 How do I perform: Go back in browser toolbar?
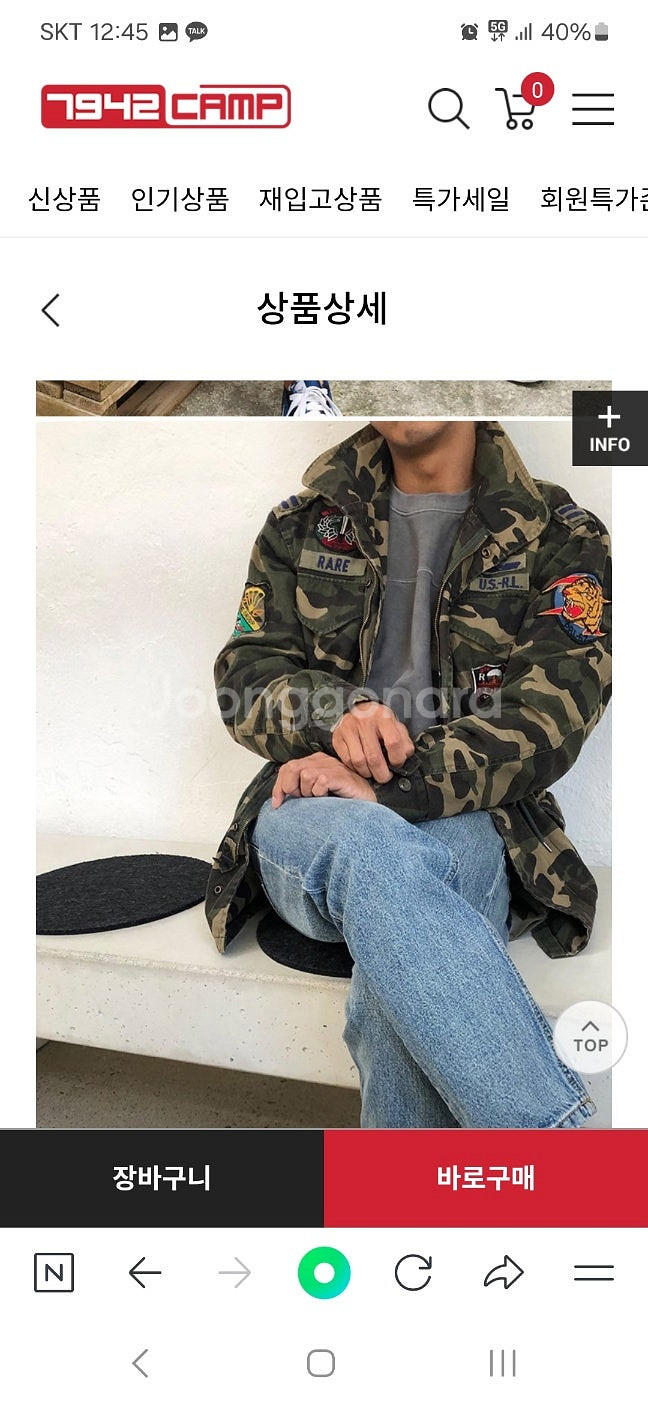(145, 1273)
